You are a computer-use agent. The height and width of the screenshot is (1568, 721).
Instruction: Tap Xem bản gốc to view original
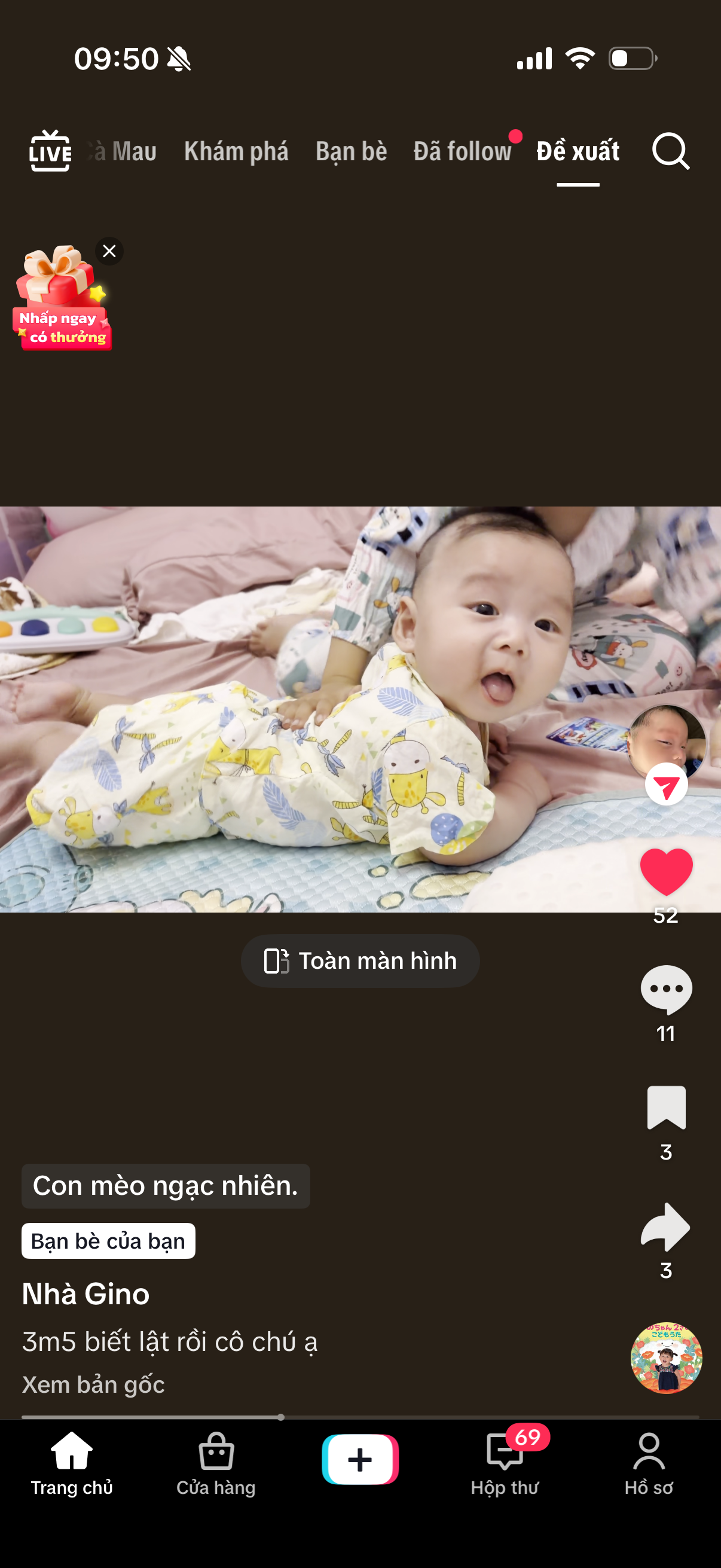[x=93, y=1385]
